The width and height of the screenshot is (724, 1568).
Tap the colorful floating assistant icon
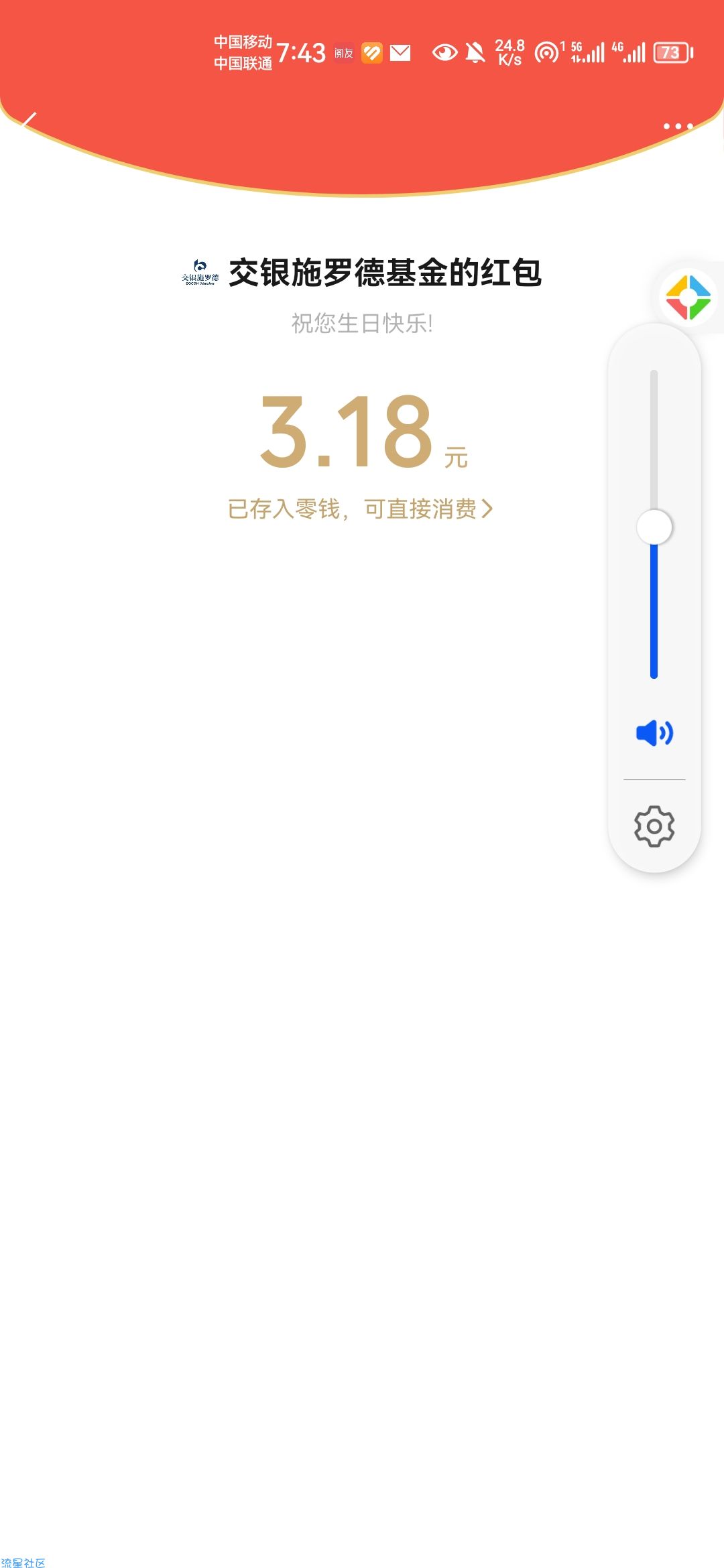click(x=688, y=298)
